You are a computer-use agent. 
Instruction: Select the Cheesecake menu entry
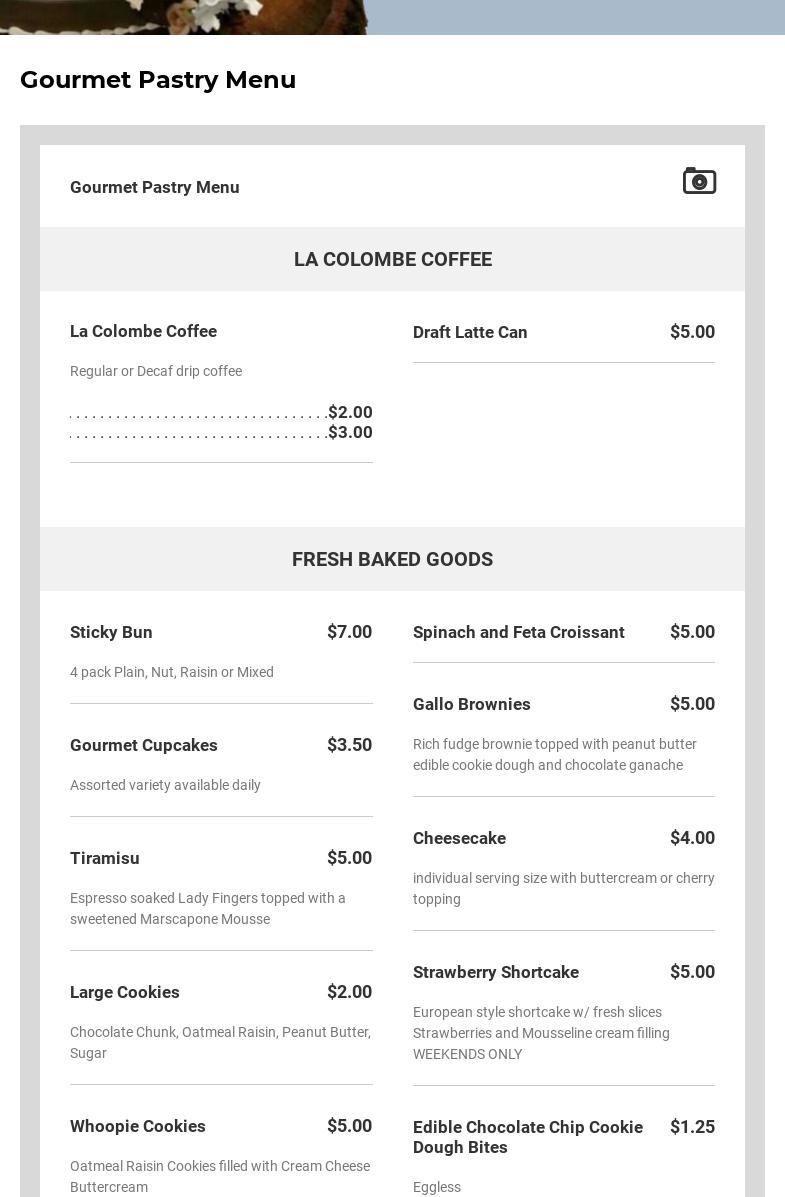(x=459, y=838)
